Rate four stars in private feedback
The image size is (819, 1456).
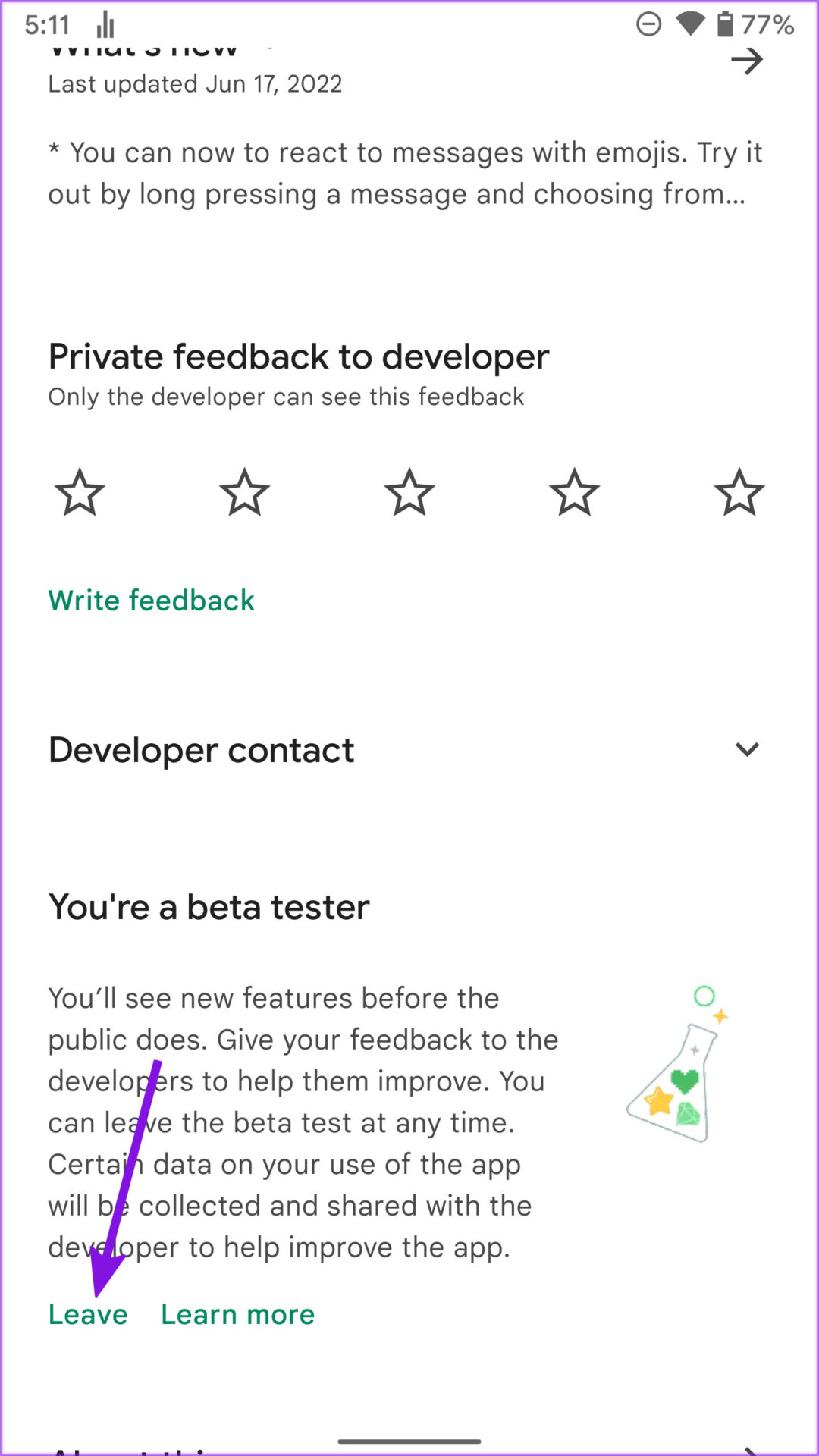[574, 492]
